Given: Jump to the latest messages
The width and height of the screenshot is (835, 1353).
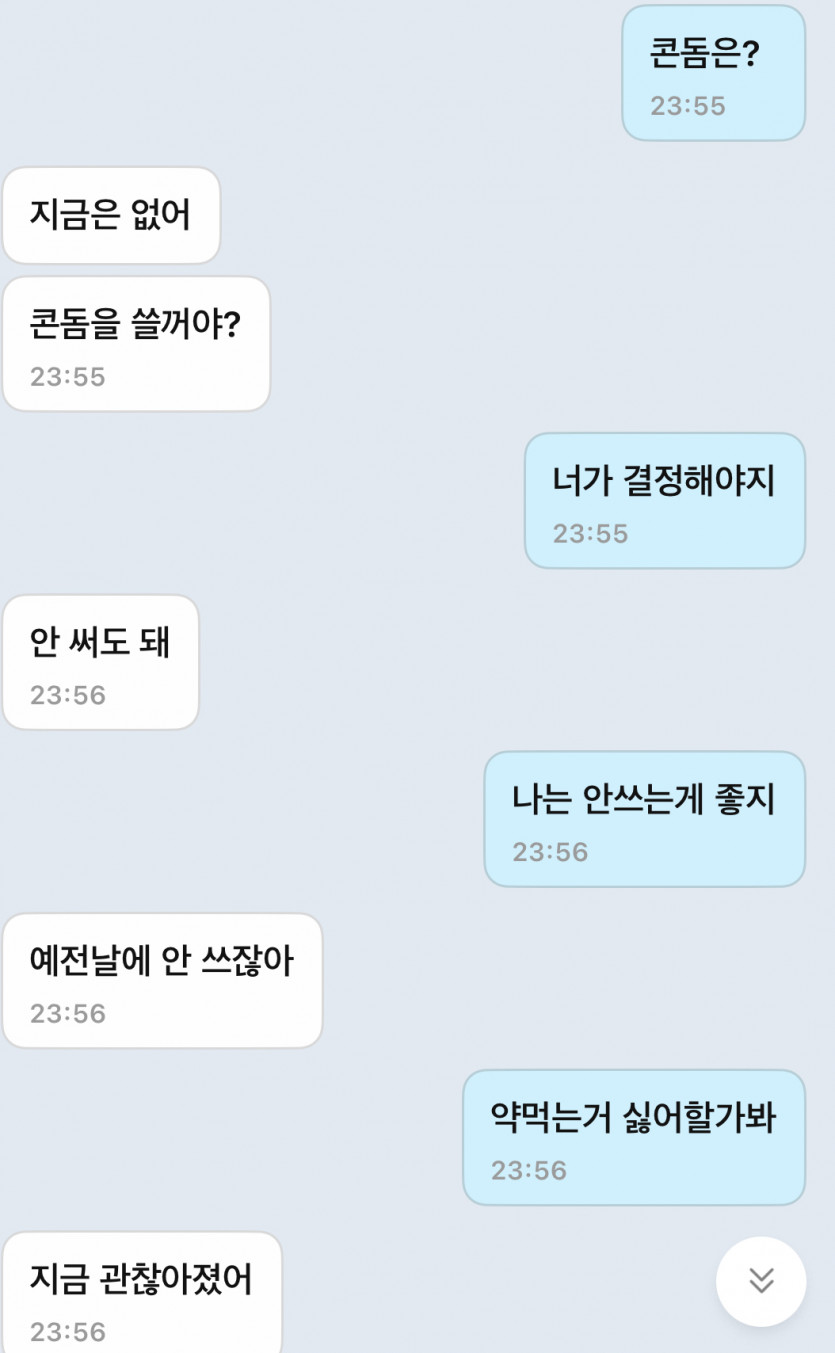Looking at the screenshot, I should click(761, 1281).
